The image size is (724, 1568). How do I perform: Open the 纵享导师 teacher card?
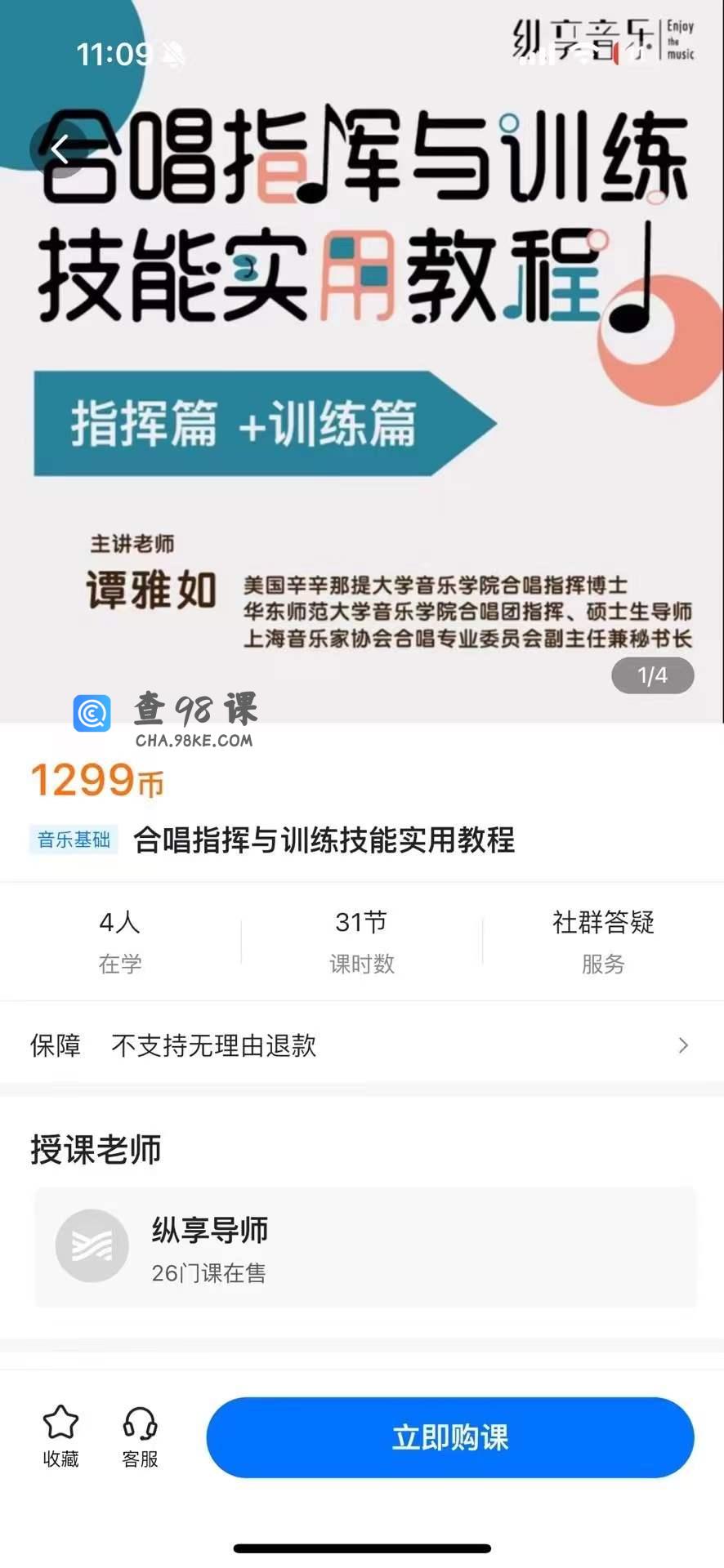click(365, 1247)
